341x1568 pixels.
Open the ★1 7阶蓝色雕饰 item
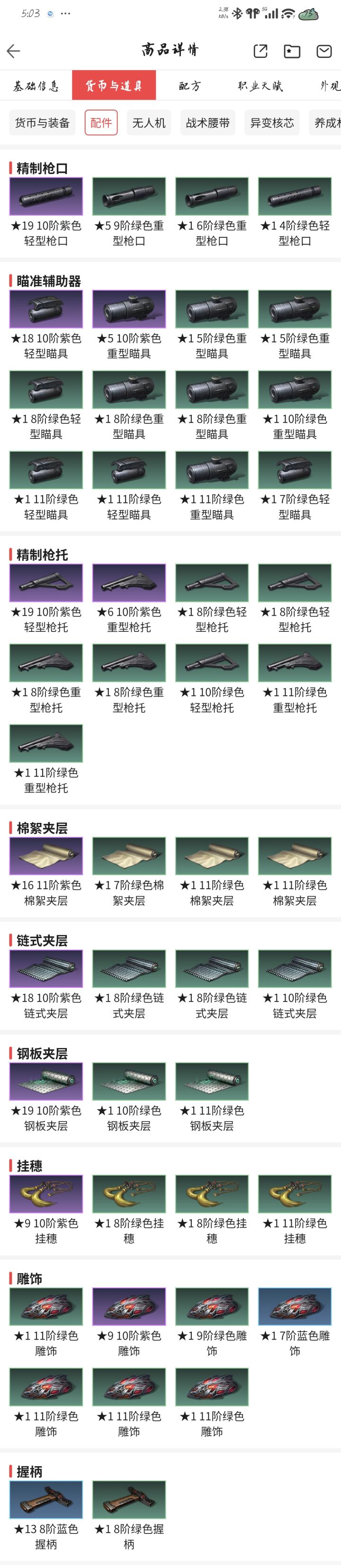click(x=295, y=1322)
